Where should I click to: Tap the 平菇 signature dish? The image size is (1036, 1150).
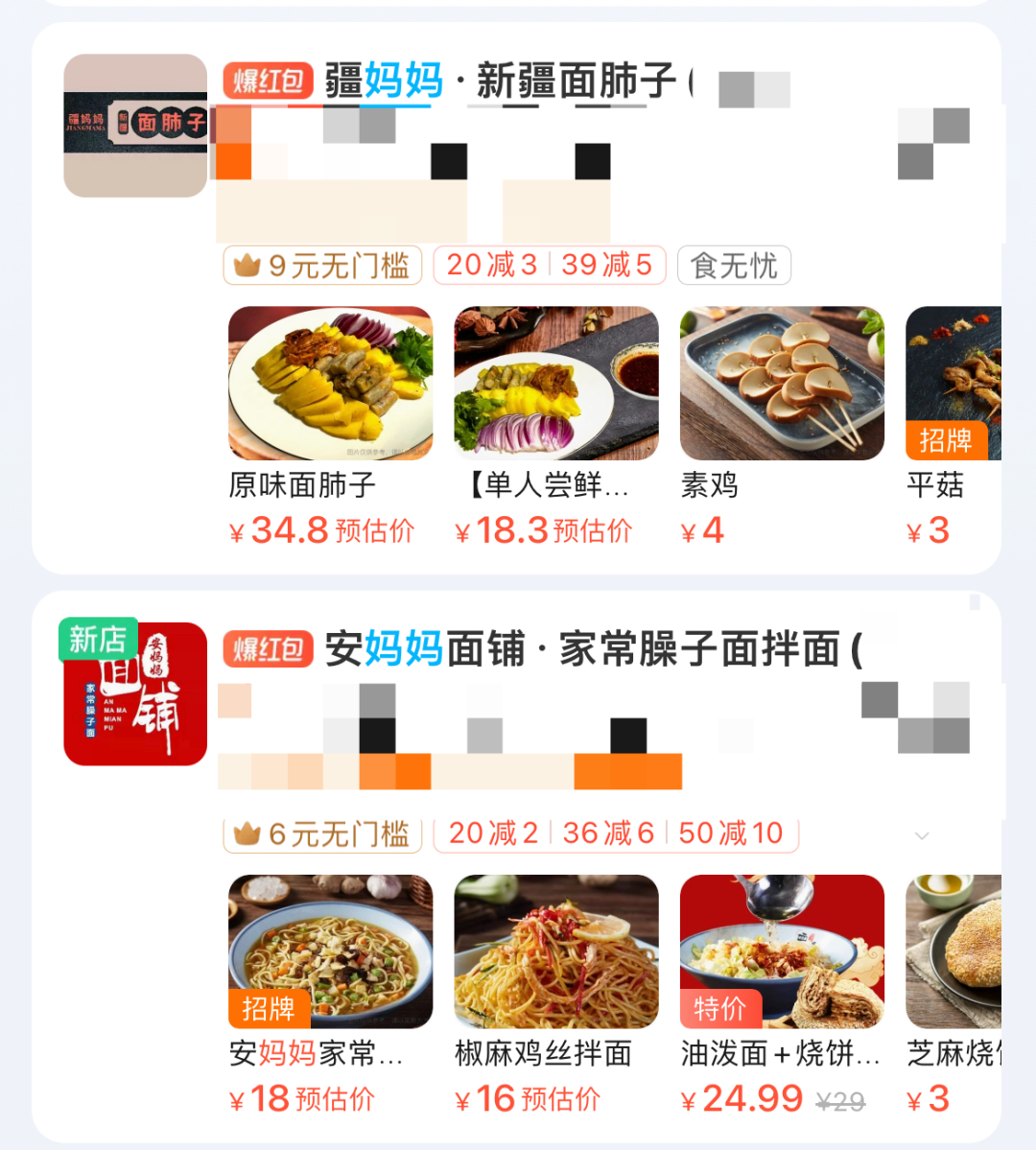coord(954,384)
